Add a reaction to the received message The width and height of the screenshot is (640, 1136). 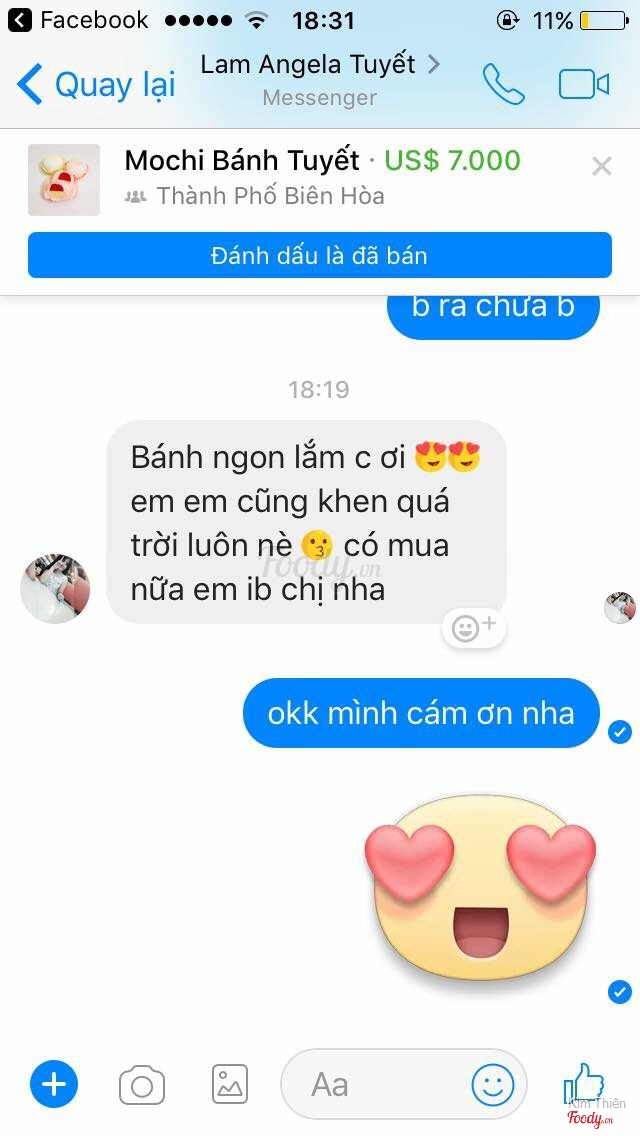tap(474, 628)
